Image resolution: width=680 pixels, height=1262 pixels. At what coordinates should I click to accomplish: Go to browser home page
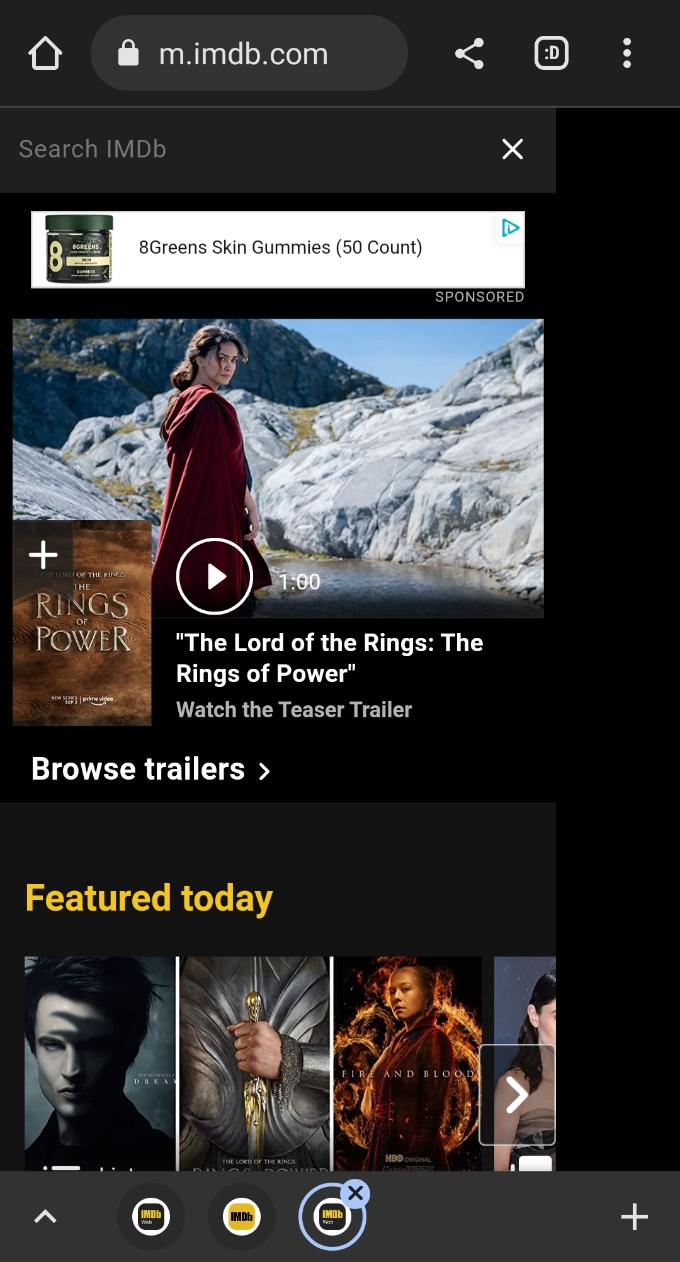[x=45, y=54]
